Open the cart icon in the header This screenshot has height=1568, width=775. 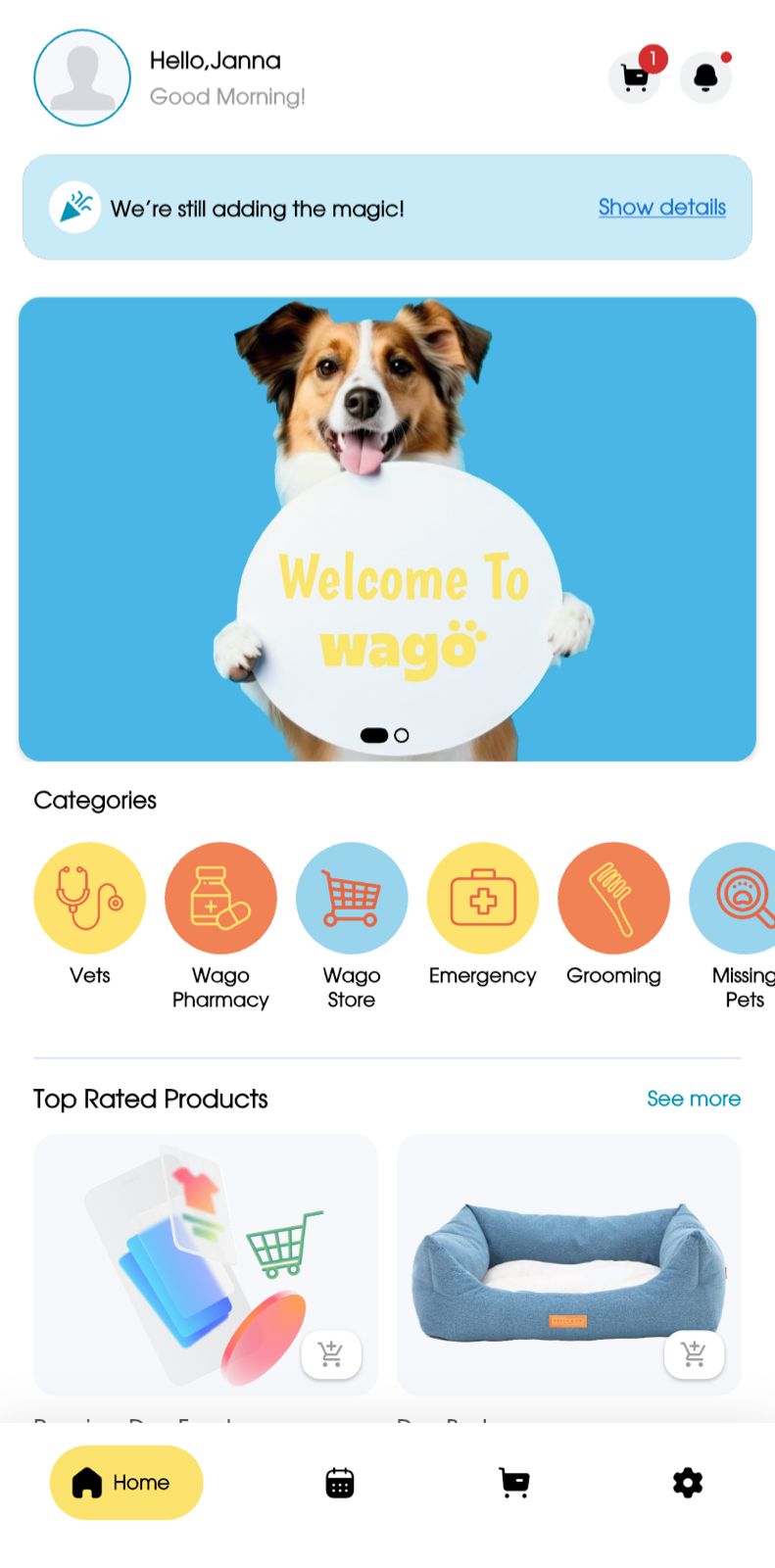pyautogui.click(x=635, y=77)
